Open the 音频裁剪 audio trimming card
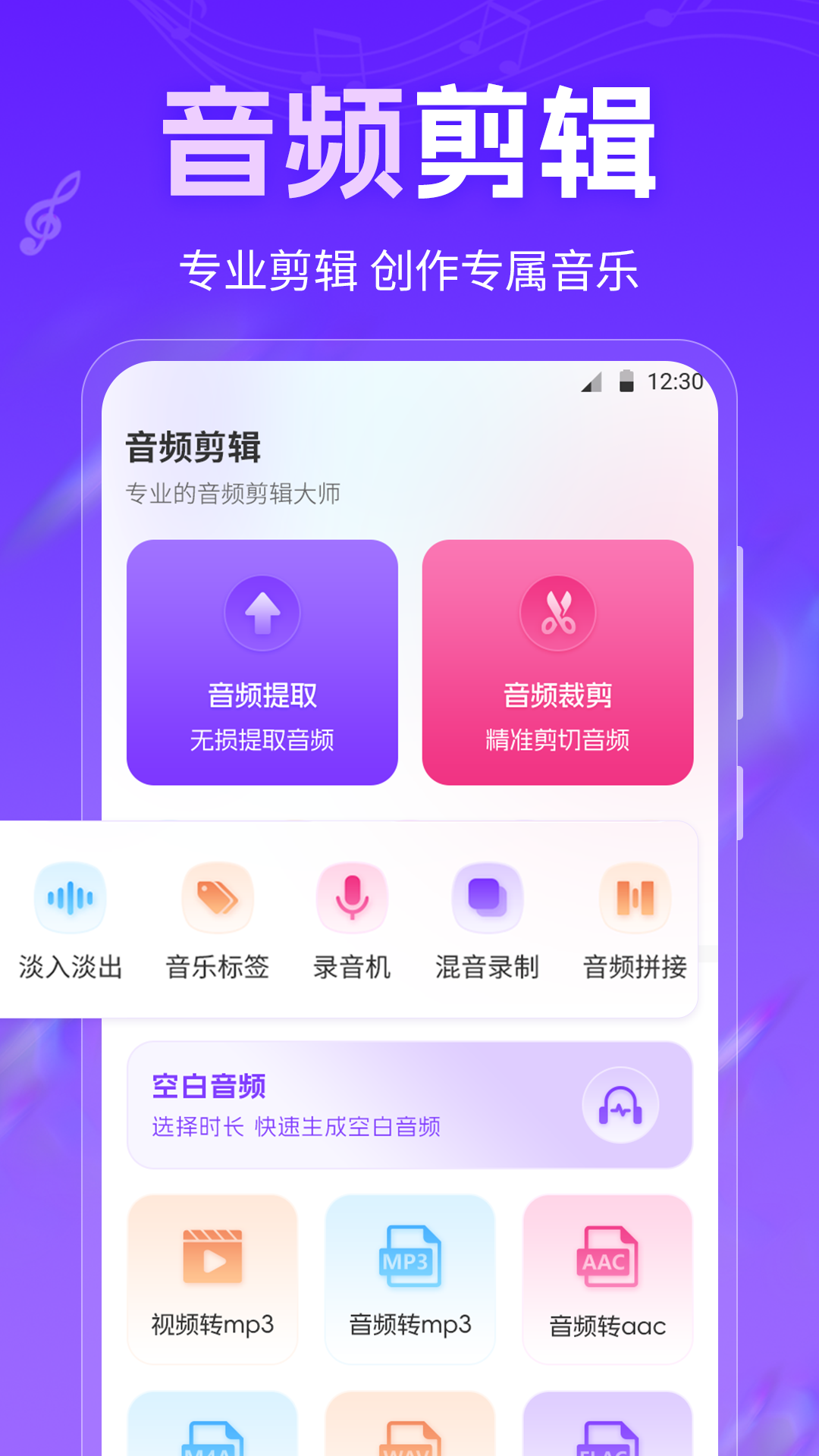Image resolution: width=819 pixels, height=1456 pixels. 557,660
